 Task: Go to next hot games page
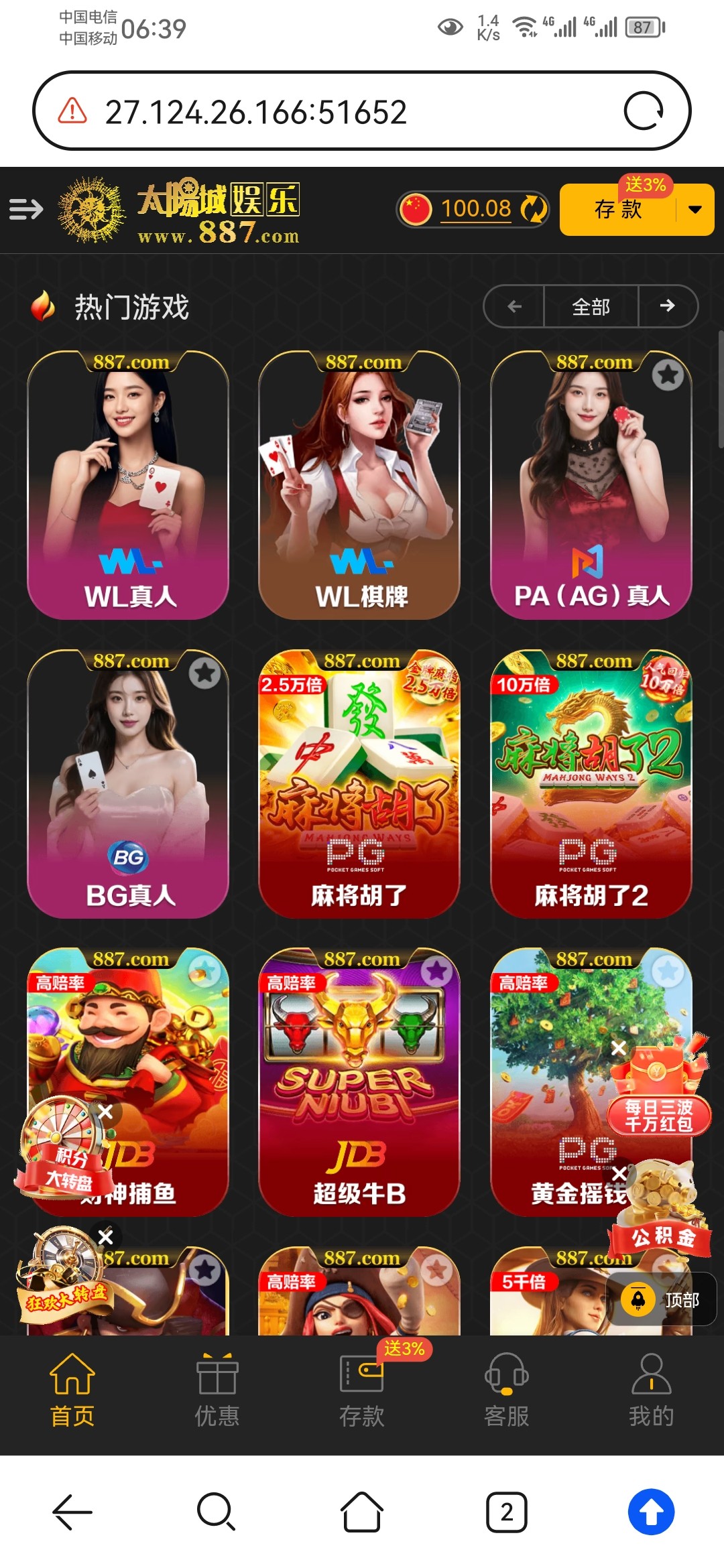[667, 306]
